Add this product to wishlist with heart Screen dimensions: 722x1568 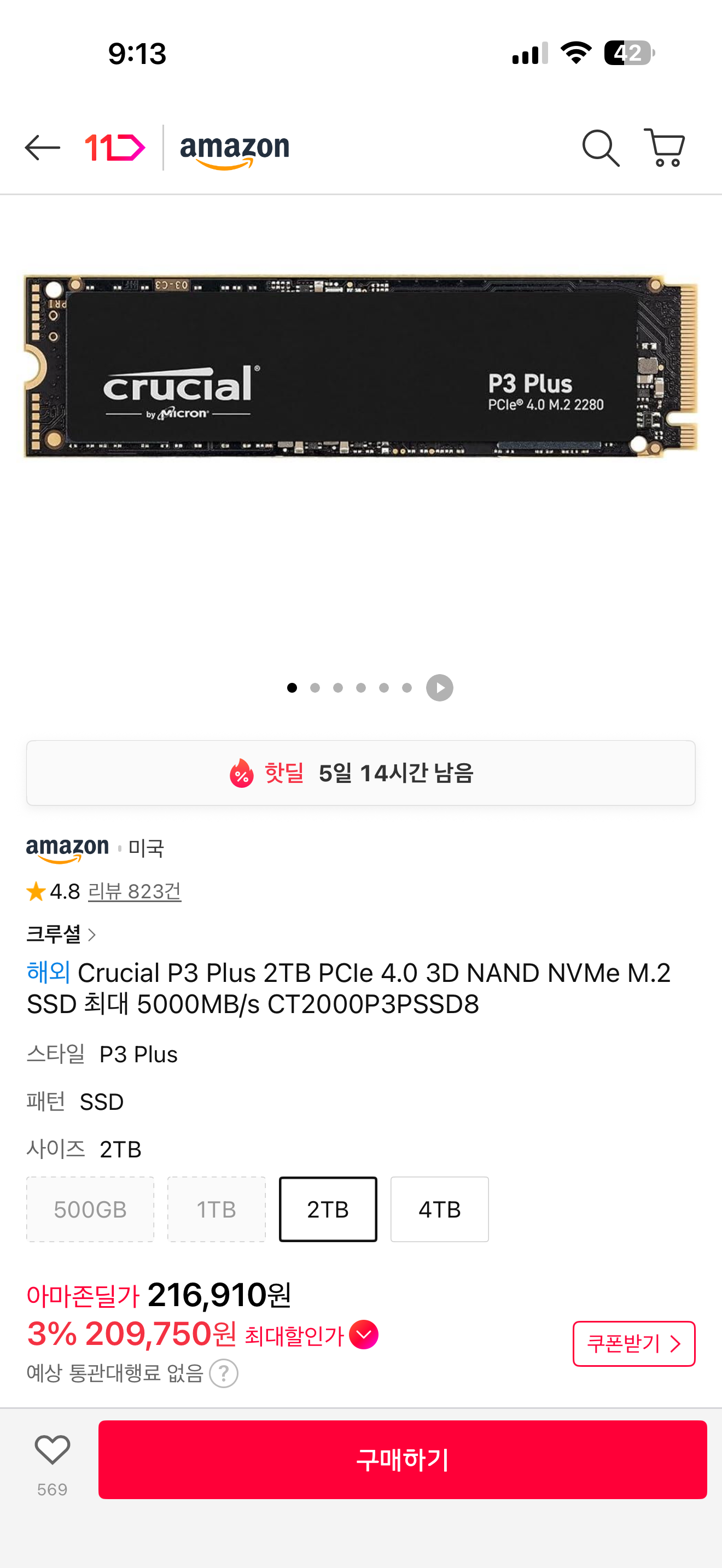(53, 1450)
